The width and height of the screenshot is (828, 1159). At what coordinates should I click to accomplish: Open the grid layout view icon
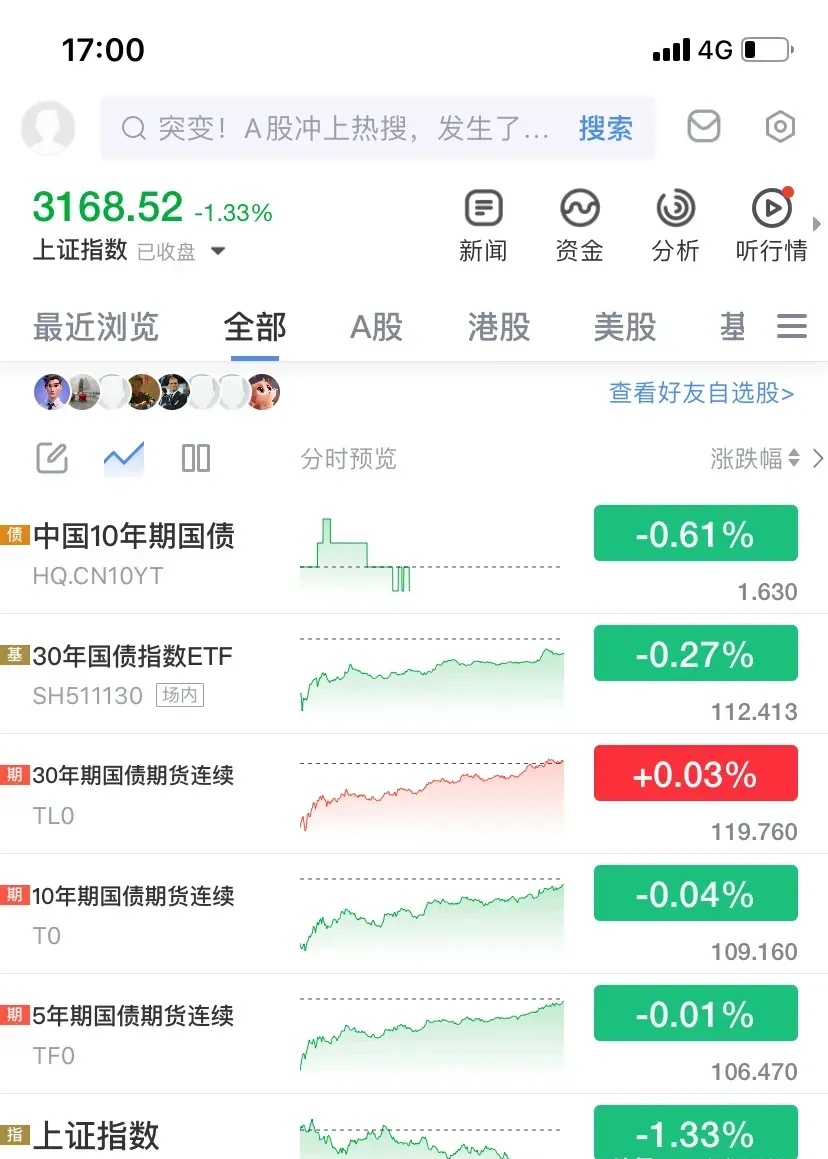(x=195, y=458)
